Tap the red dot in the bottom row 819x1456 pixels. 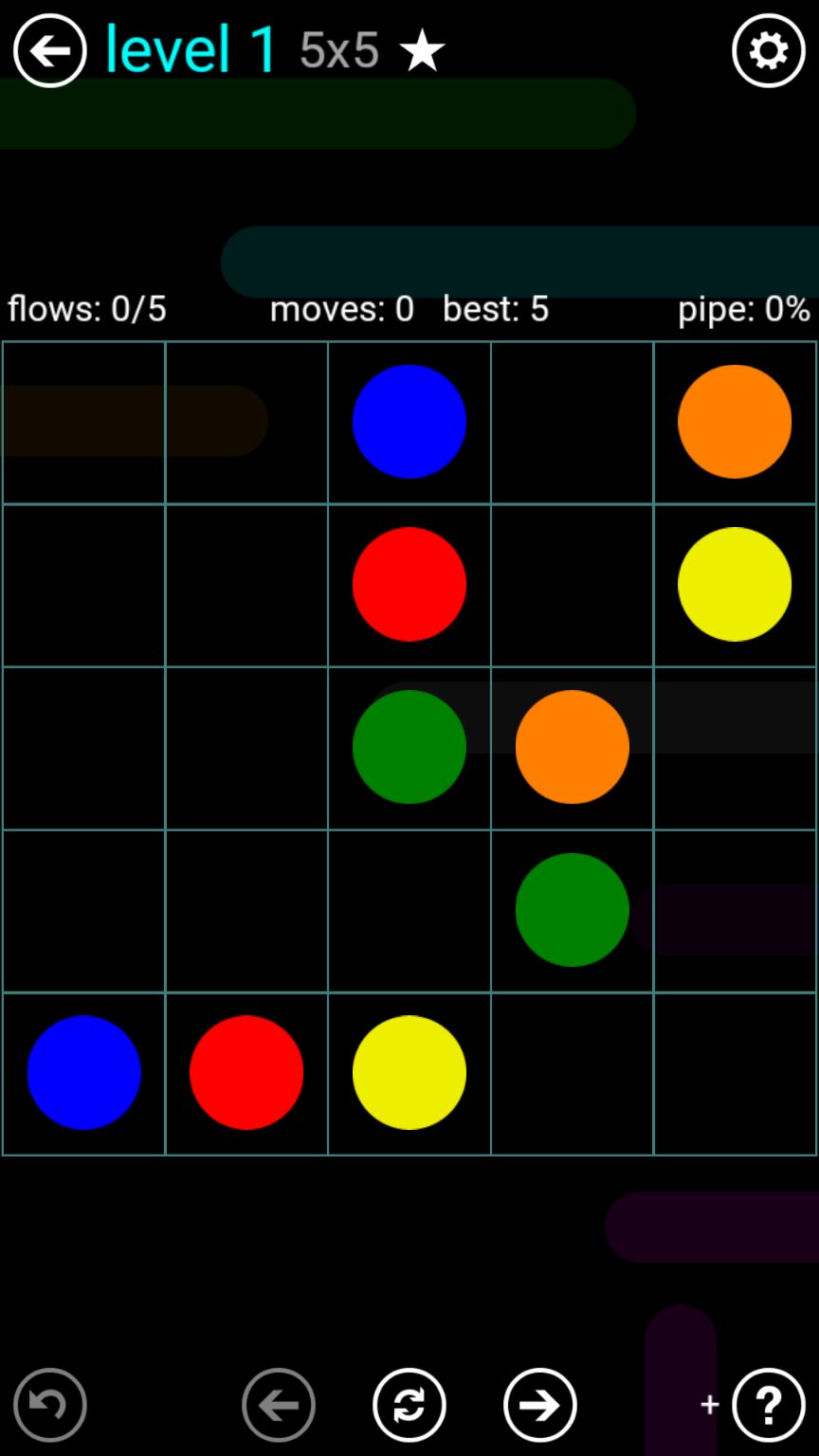[246, 1072]
